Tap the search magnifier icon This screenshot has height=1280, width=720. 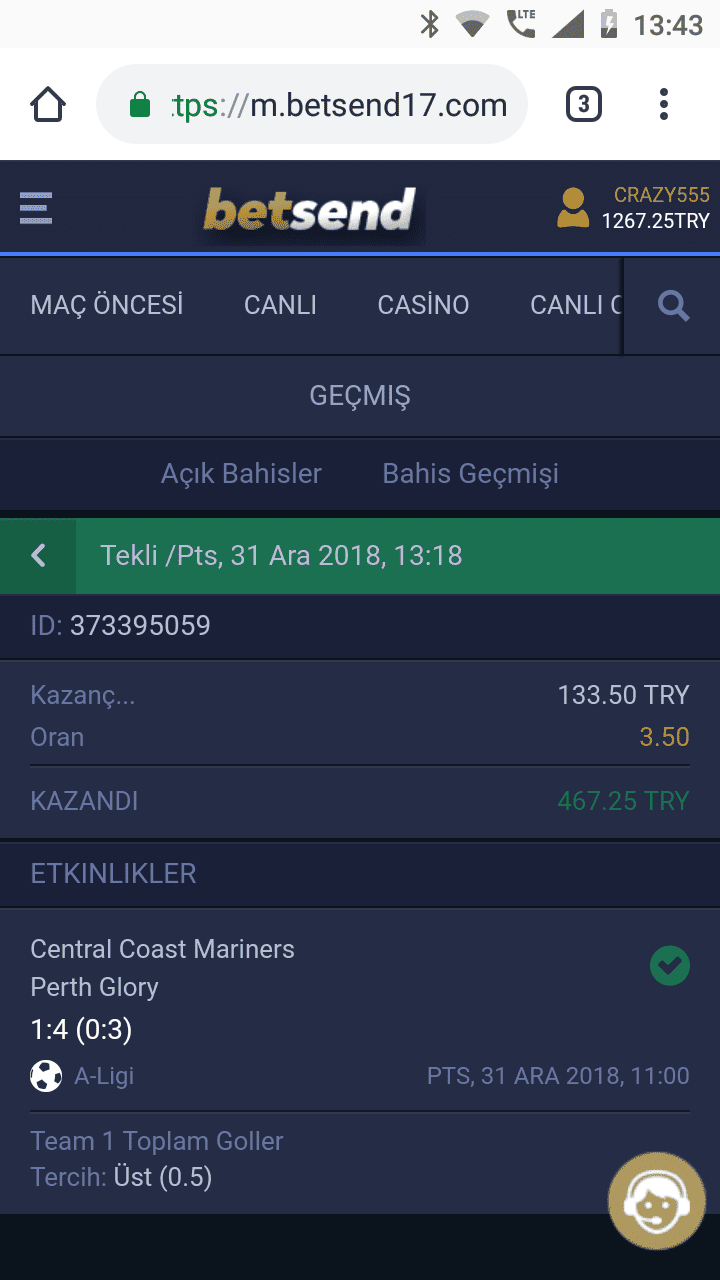(673, 306)
